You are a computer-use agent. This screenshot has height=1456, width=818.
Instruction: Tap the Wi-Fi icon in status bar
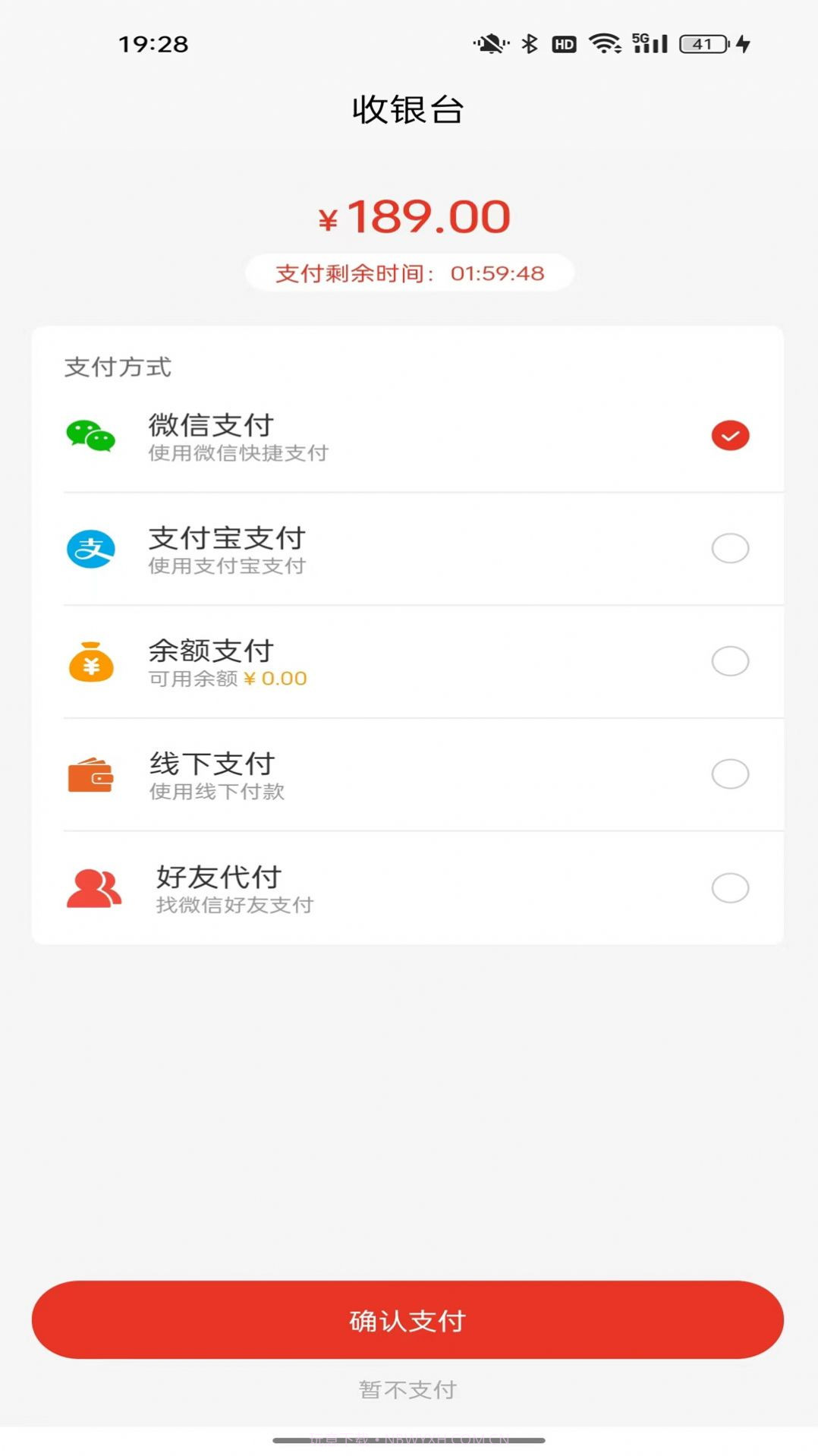(603, 44)
